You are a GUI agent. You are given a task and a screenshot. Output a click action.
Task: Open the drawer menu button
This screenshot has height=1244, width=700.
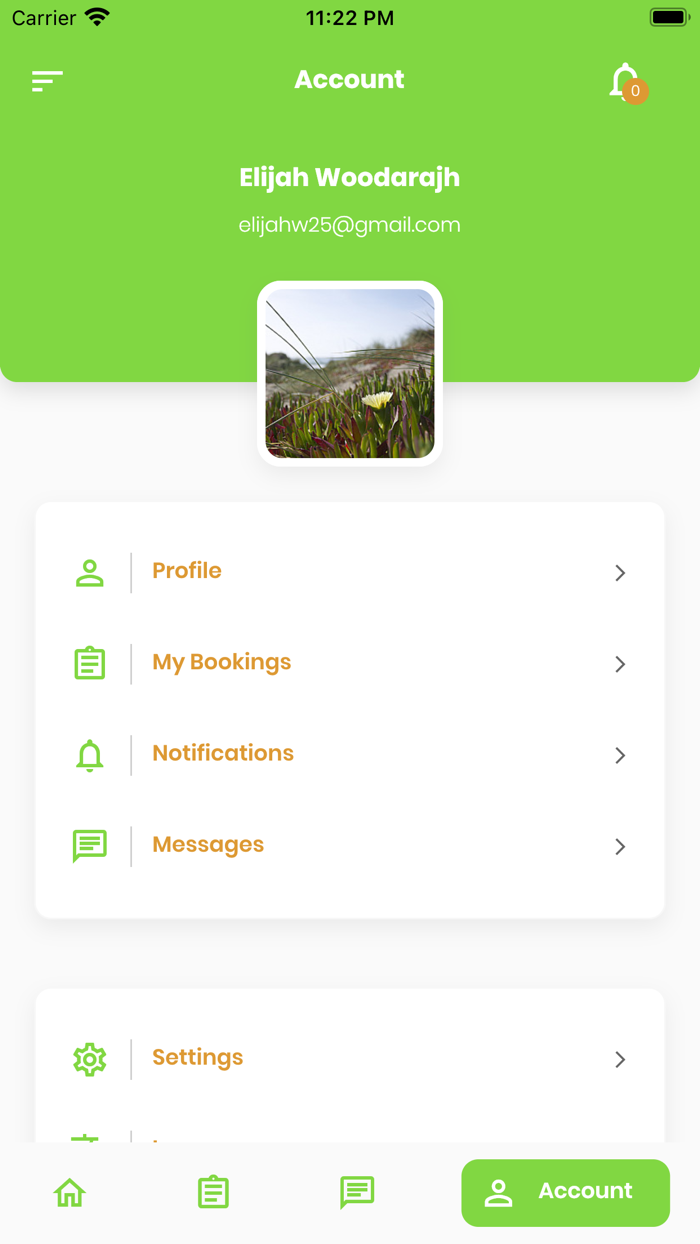pos(47,81)
